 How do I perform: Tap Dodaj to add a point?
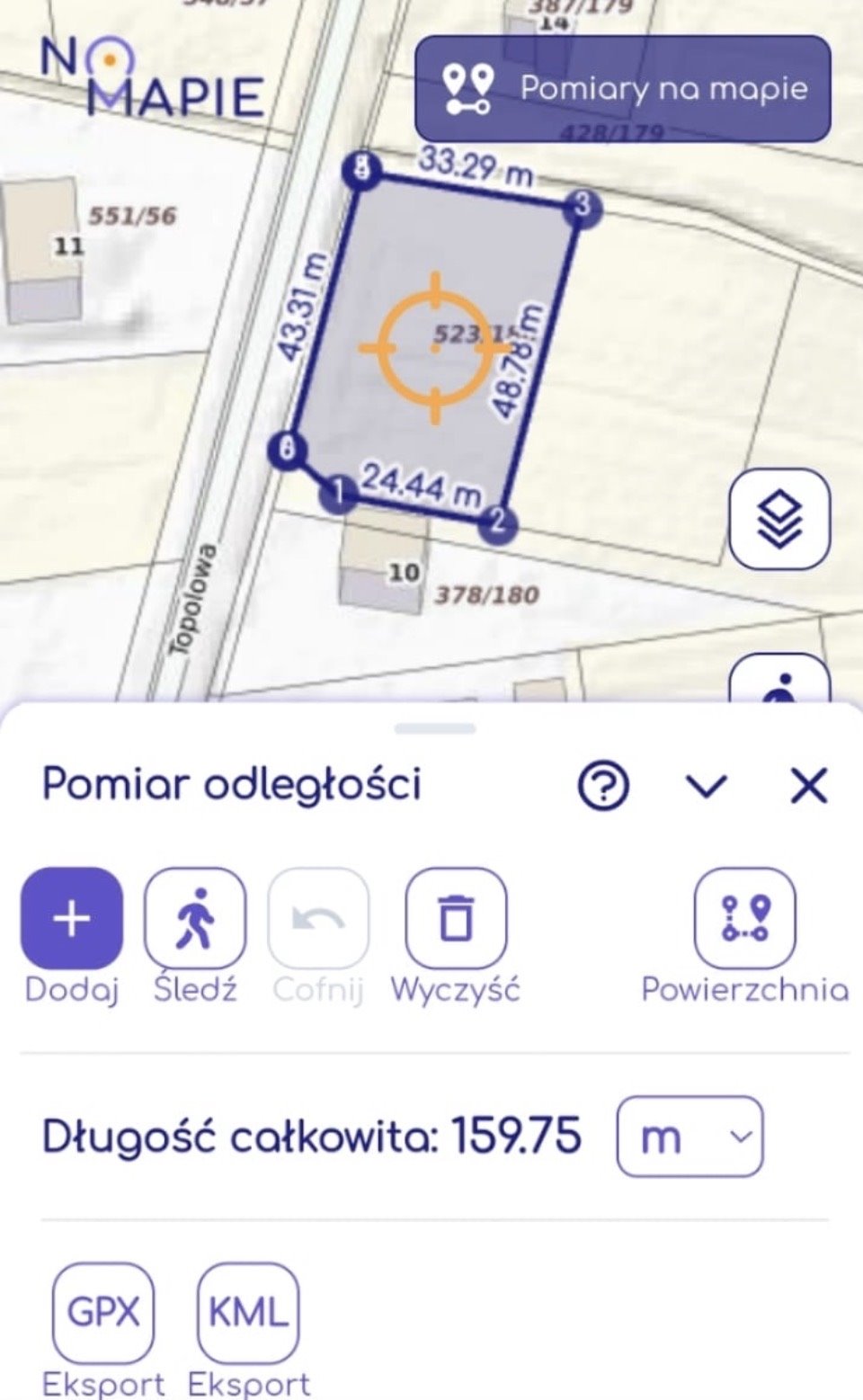71,919
